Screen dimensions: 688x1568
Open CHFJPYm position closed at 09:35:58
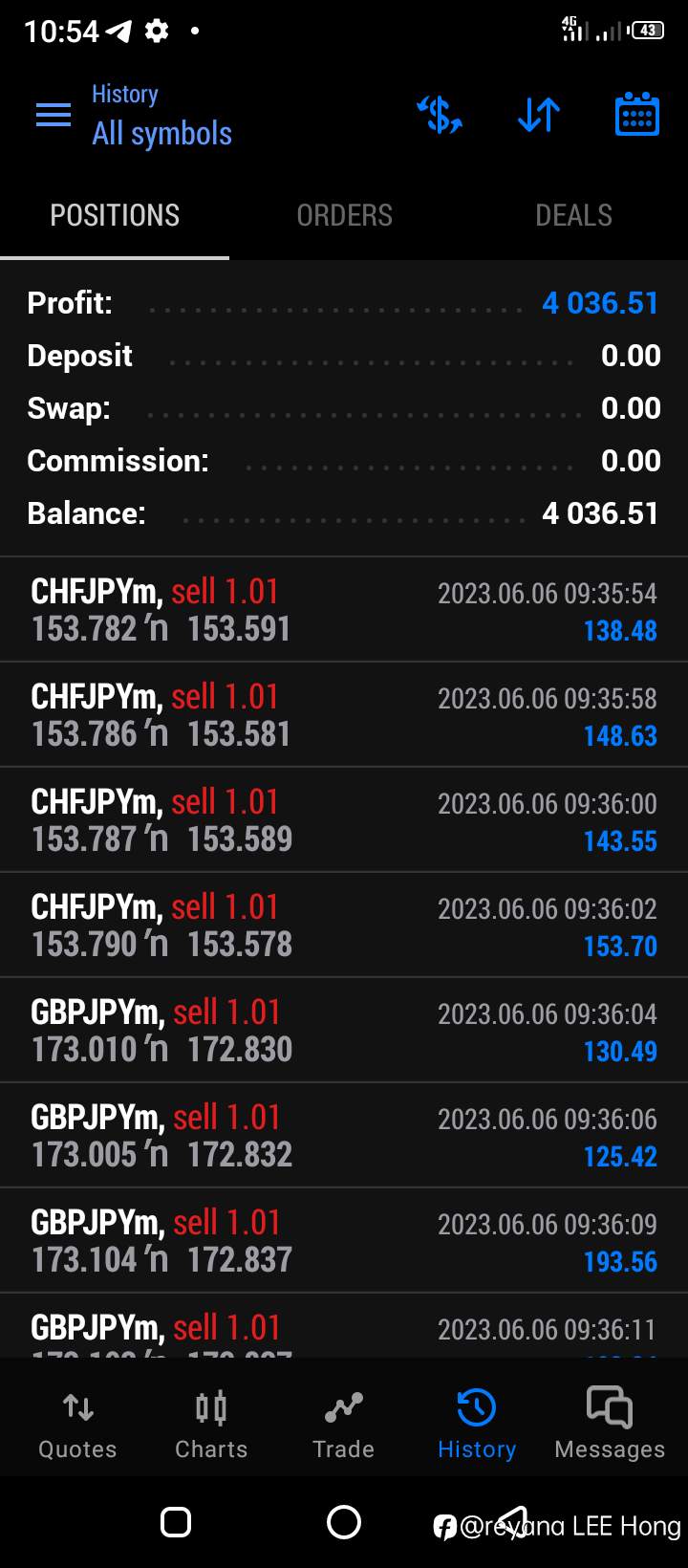click(344, 715)
